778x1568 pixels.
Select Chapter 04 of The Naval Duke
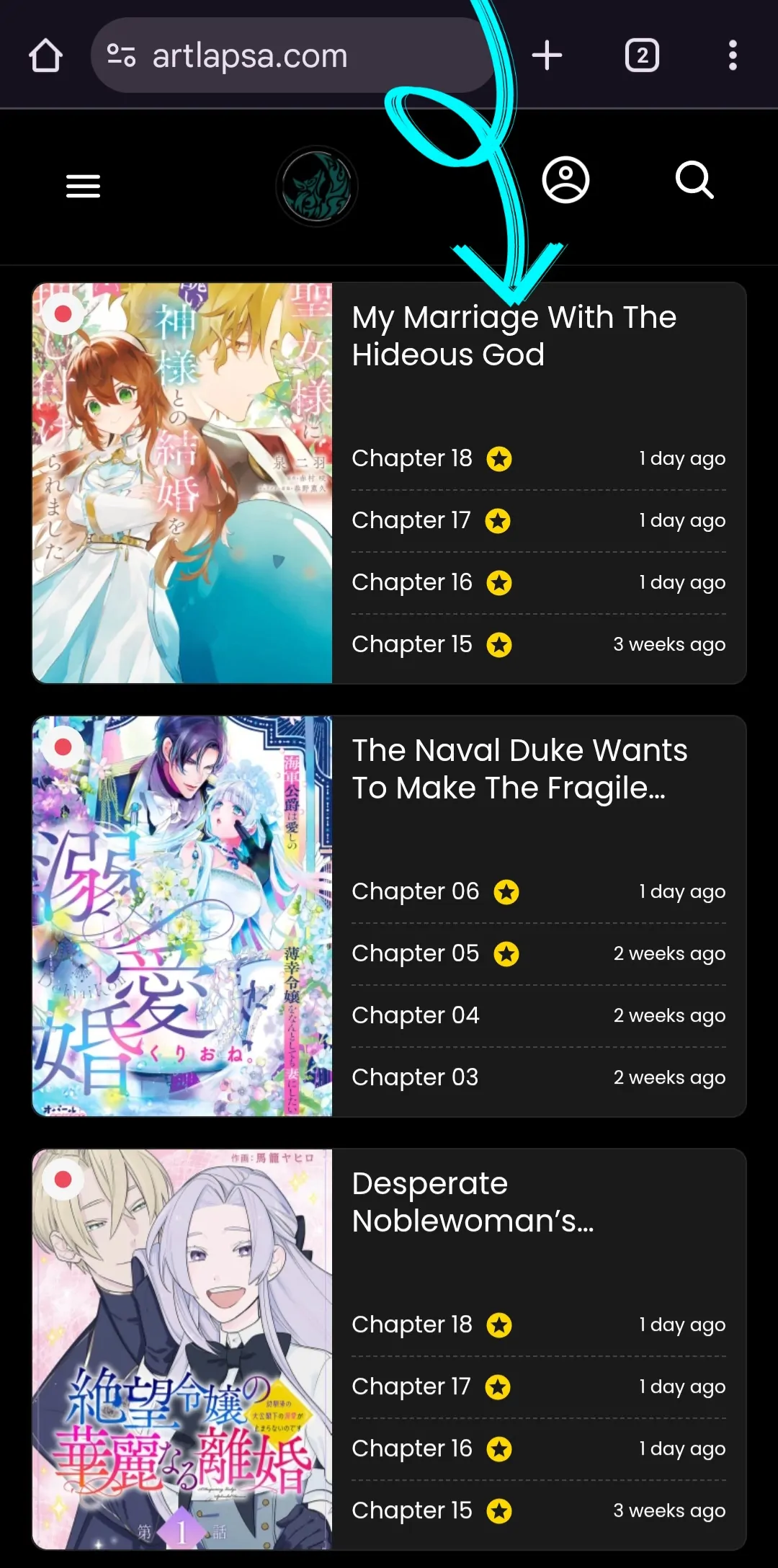(415, 1015)
